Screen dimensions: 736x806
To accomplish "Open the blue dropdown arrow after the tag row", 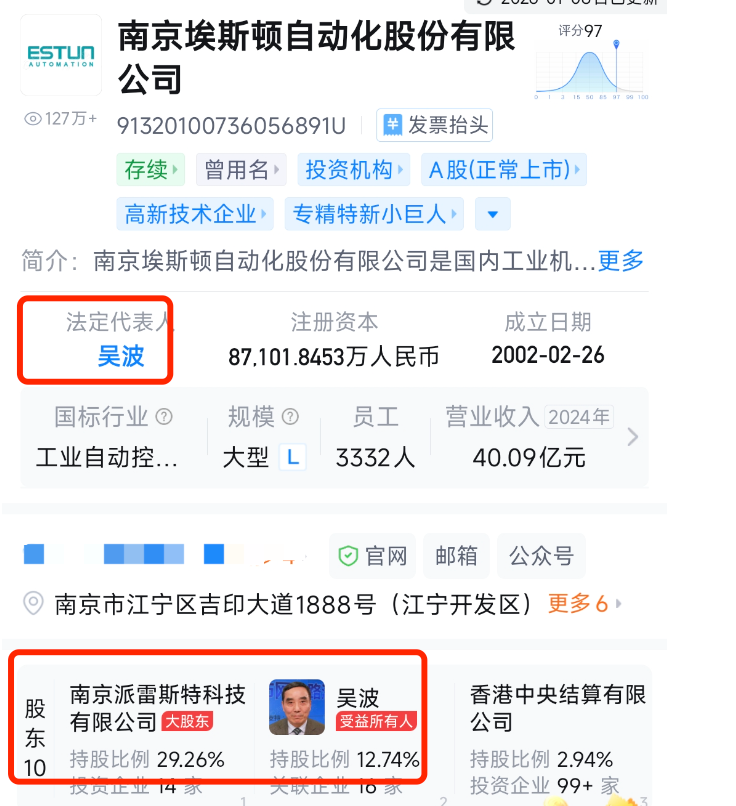I will (x=492, y=213).
